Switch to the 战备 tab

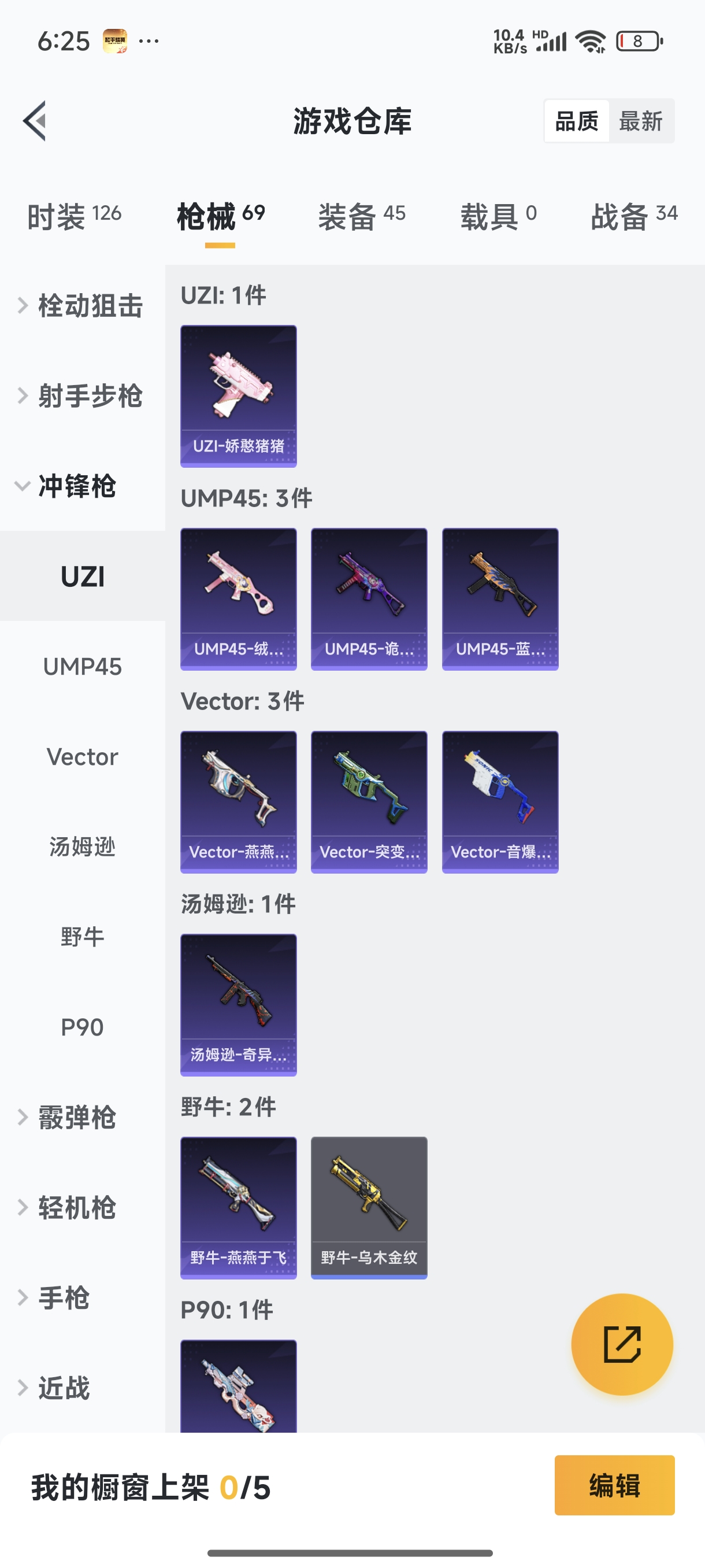tap(633, 216)
